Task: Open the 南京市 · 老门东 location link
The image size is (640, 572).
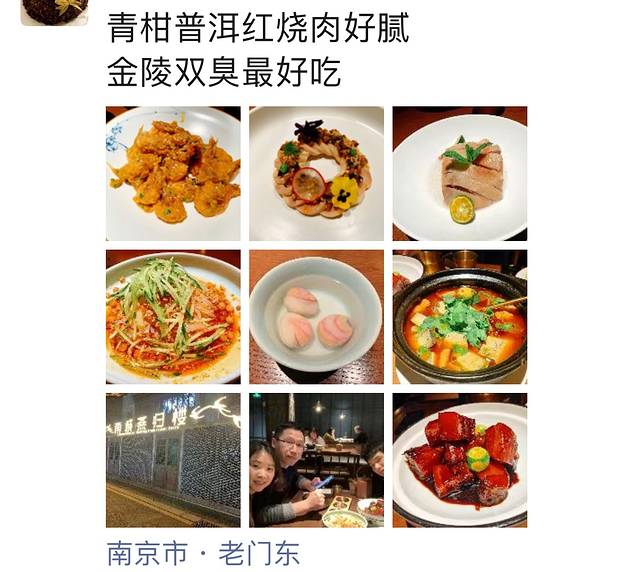Action: point(203,553)
